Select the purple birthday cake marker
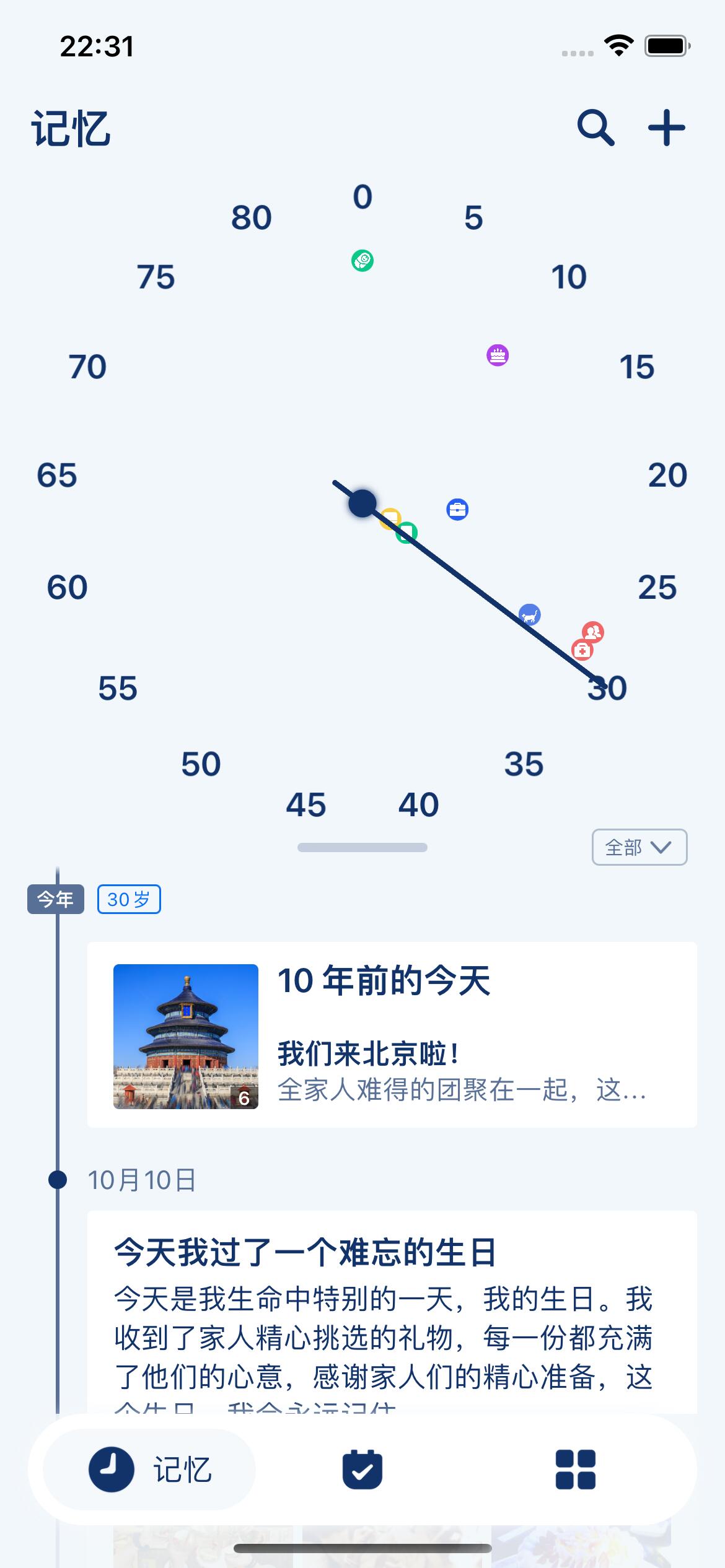This screenshot has height=1568, width=725. coord(498,355)
